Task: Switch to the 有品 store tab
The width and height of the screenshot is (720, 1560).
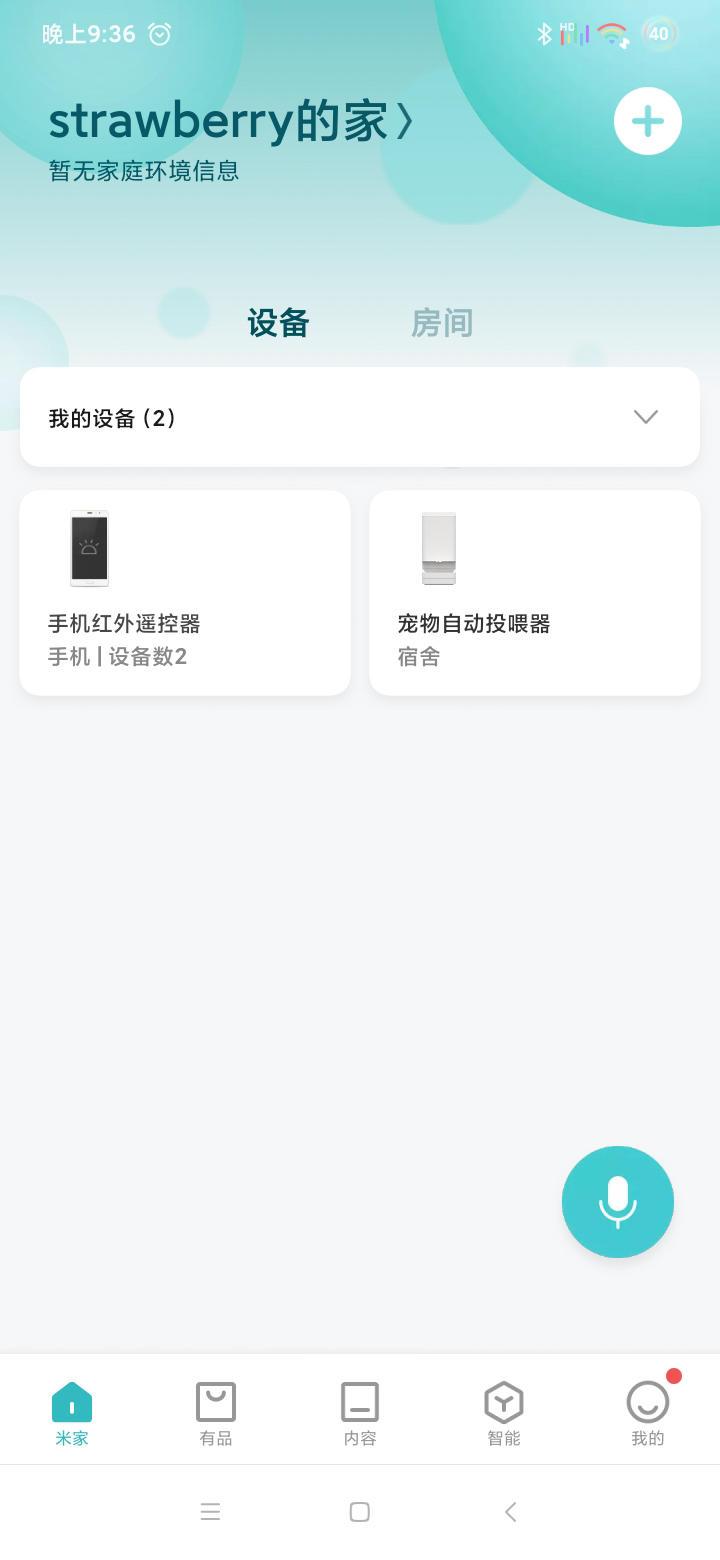Action: pyautogui.click(x=216, y=1412)
